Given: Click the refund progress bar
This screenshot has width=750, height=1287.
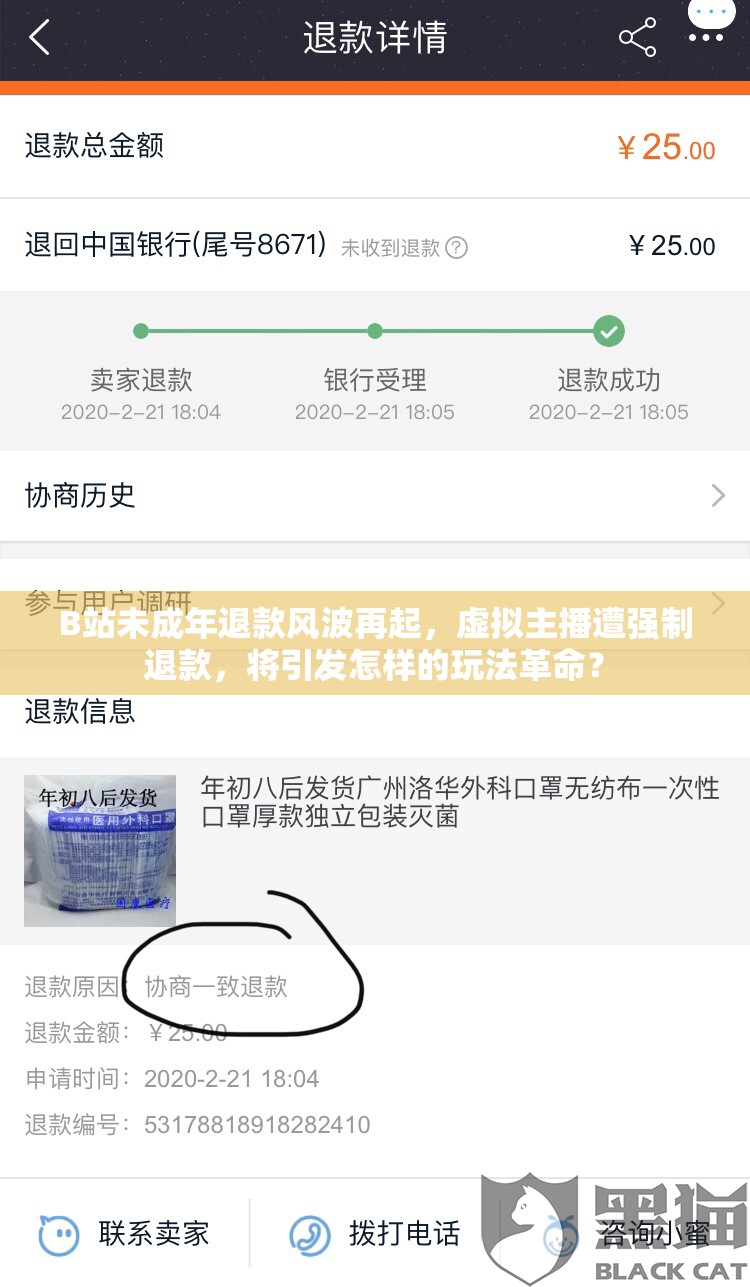Looking at the screenshot, I should pos(375,331).
